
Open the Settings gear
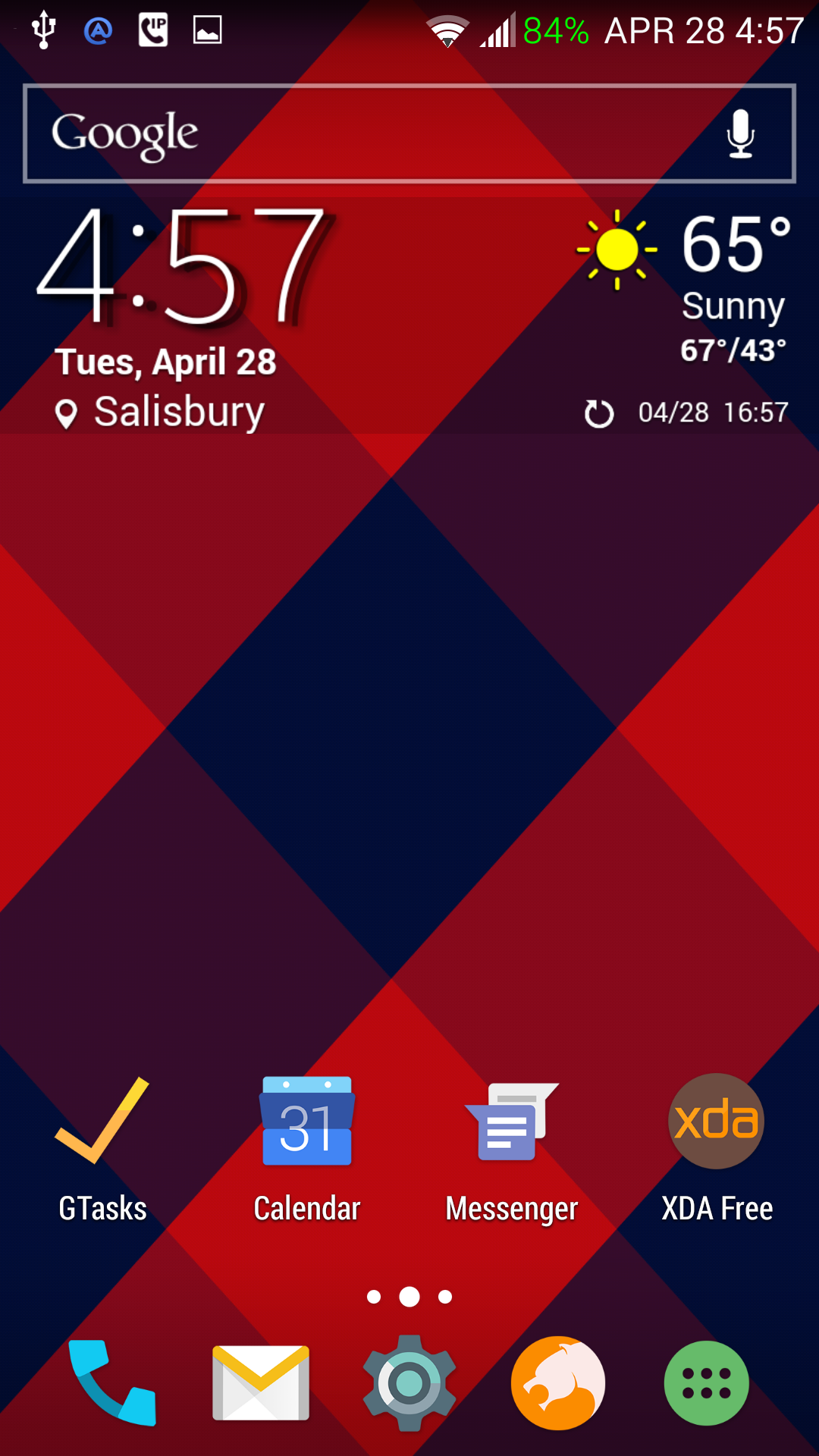tap(409, 1383)
